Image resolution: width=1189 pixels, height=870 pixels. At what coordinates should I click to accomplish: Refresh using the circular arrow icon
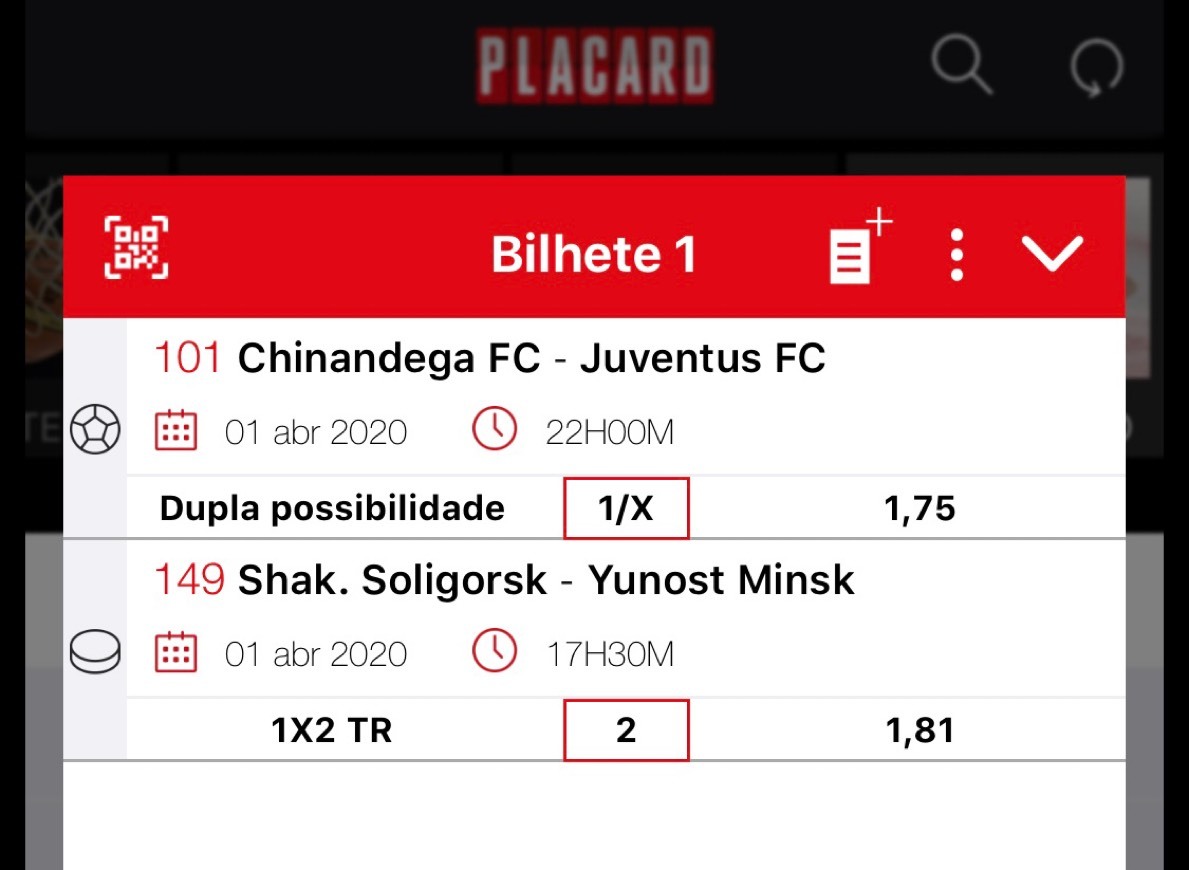point(1096,70)
